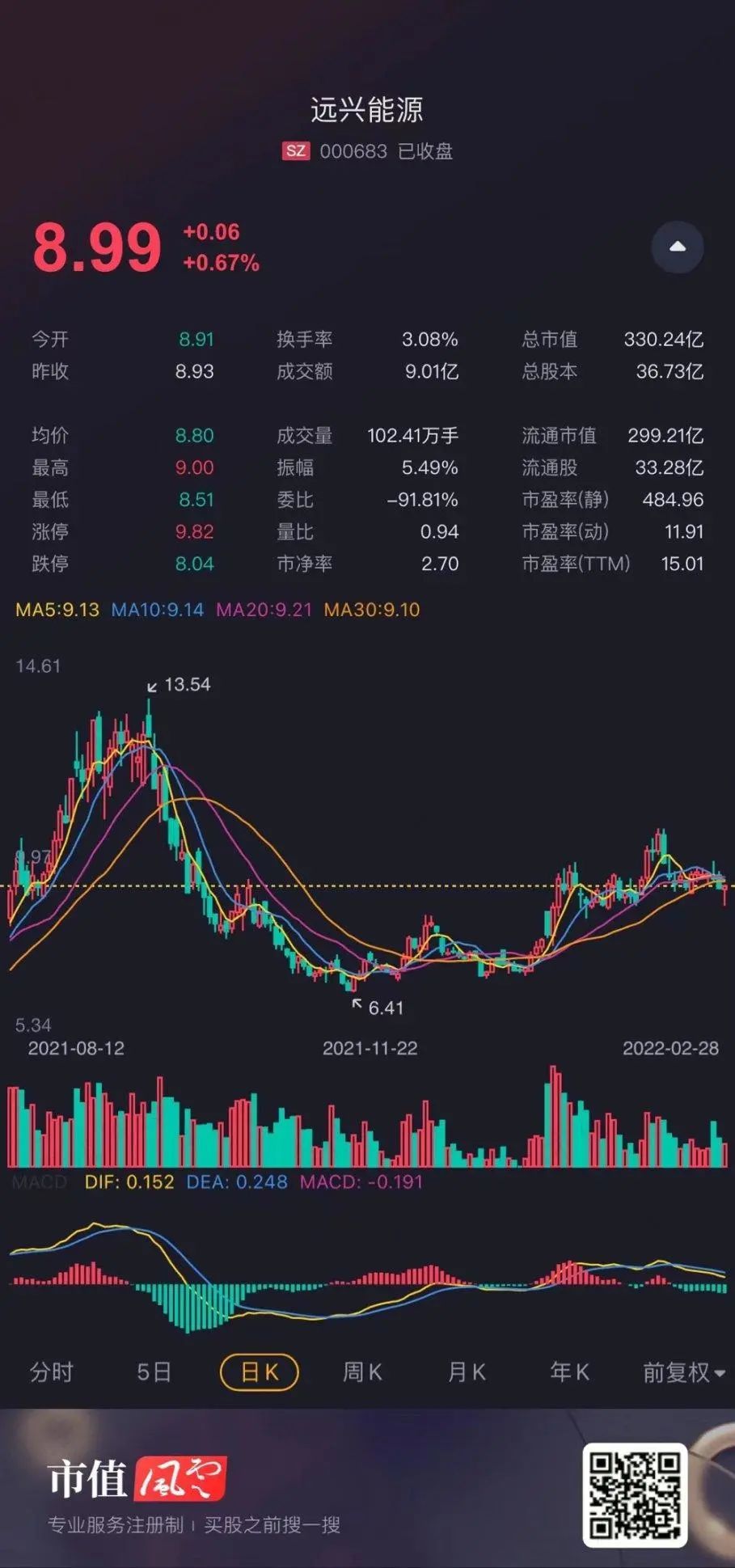This screenshot has width=735, height=1568.
Task: Open the 前复权 adjustment dropdown
Action: click(x=684, y=1372)
